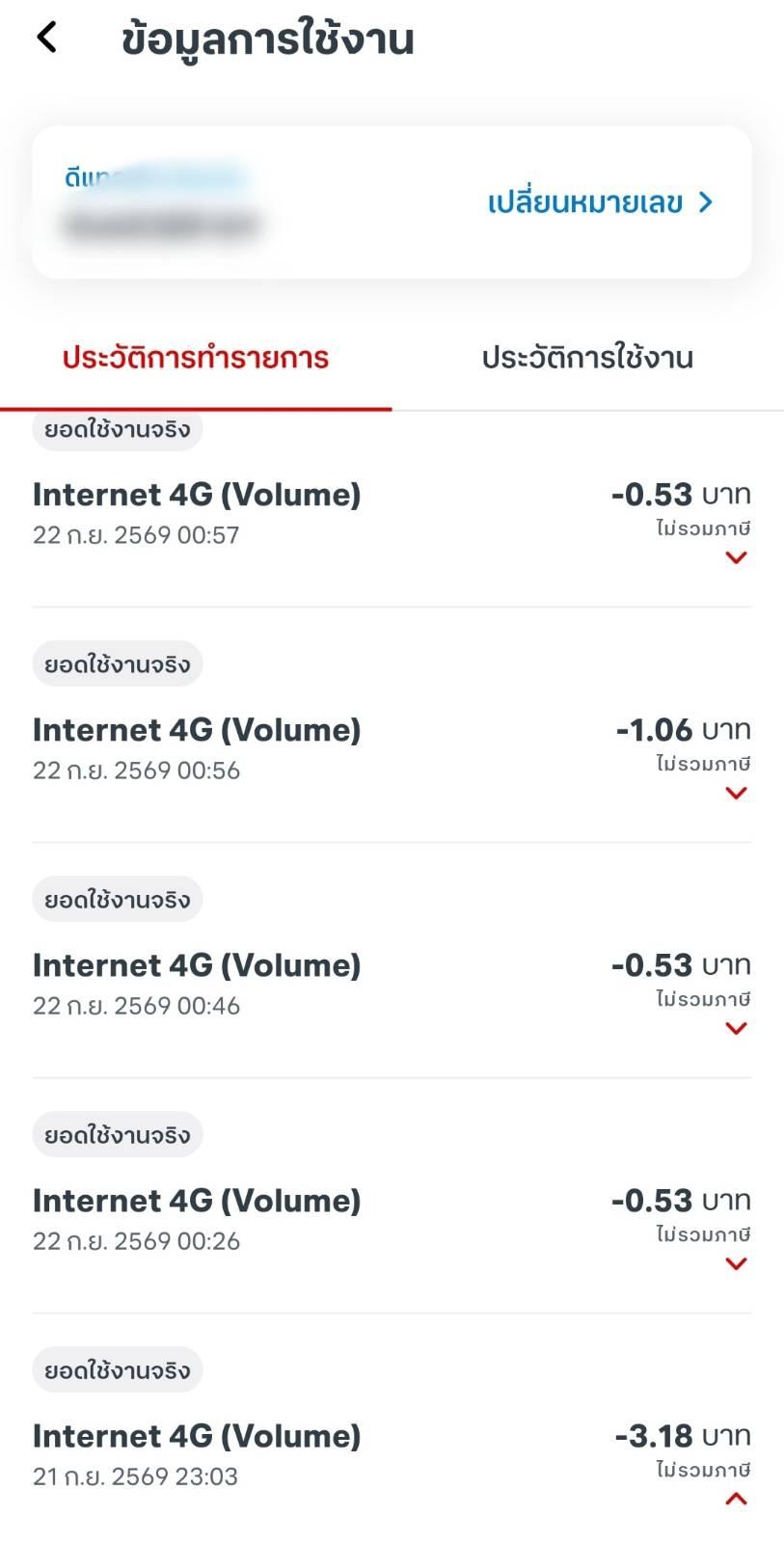Collapse the -3.18 บาท transaction from 21 ก.ย.
784x1543 pixels.
tap(736, 1499)
